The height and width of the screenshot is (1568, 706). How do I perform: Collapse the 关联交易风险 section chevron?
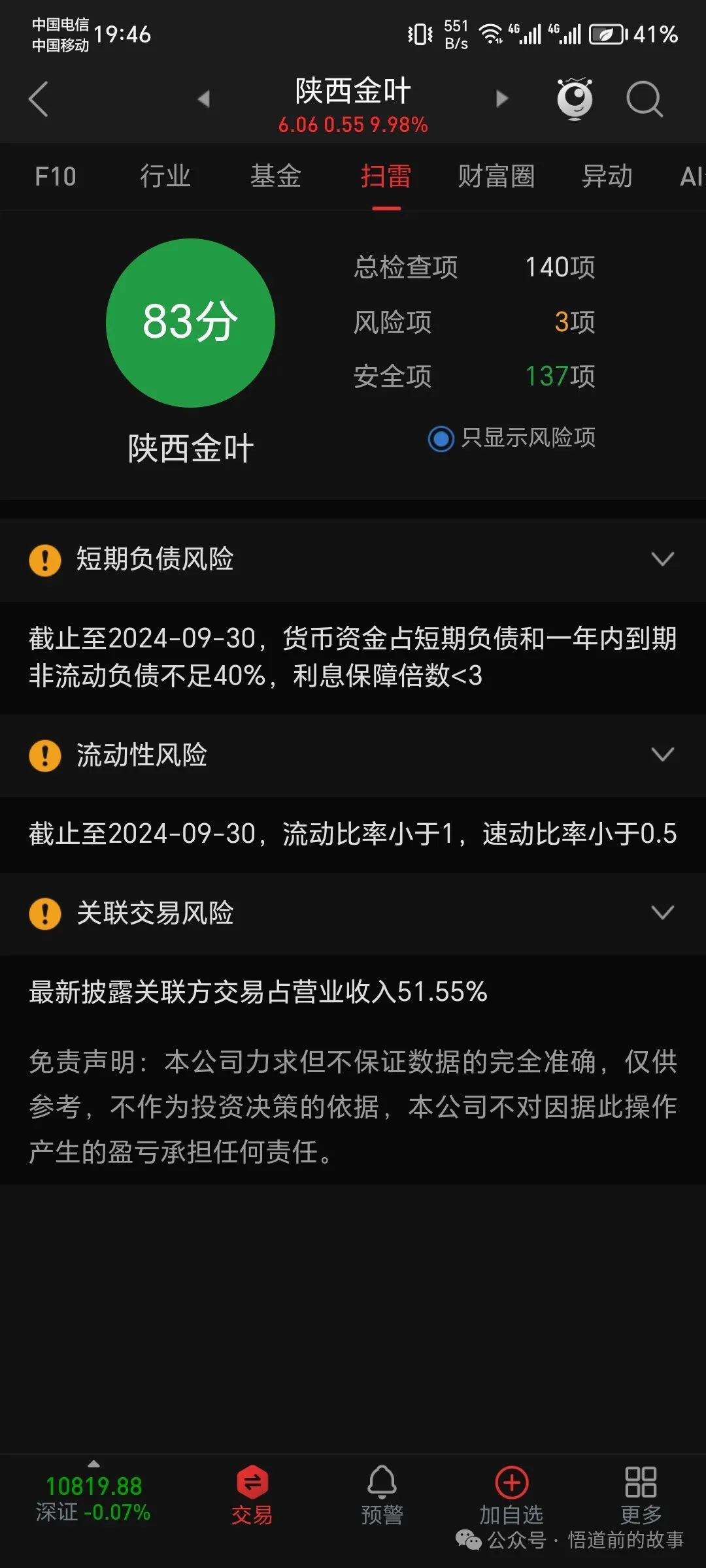coord(663,911)
